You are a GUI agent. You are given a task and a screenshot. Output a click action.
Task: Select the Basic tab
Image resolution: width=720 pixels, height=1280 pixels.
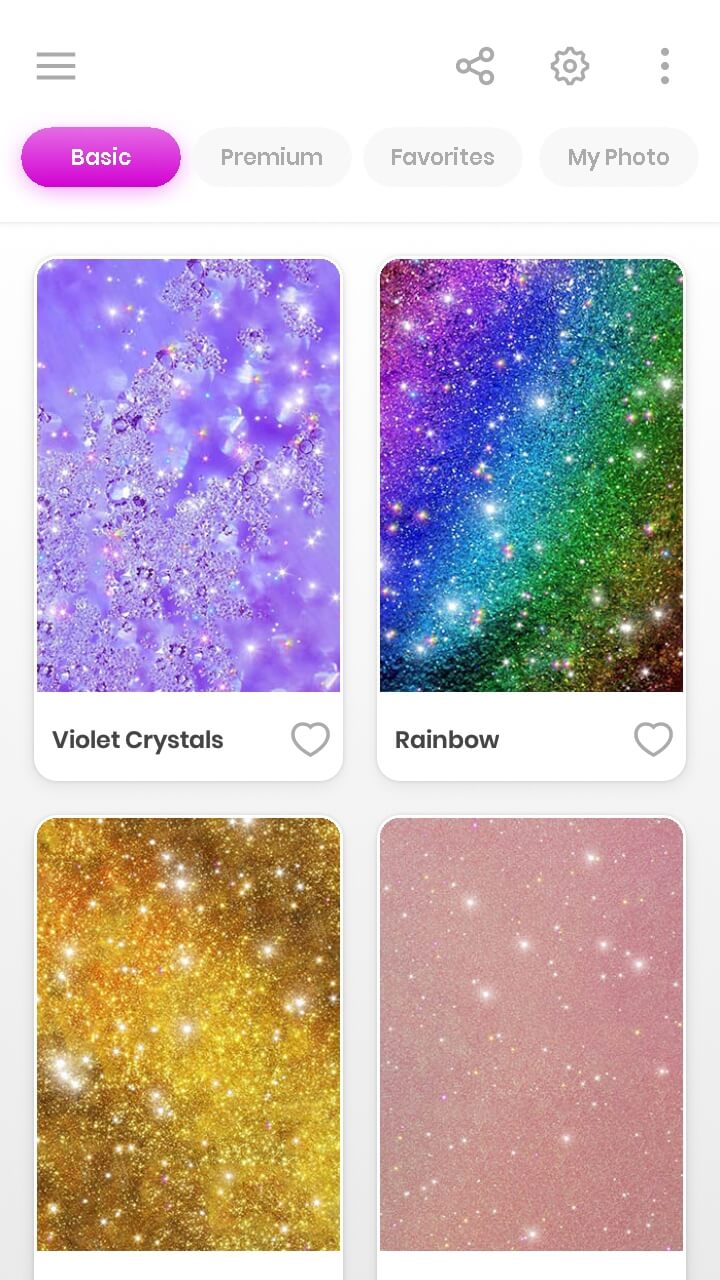101,157
